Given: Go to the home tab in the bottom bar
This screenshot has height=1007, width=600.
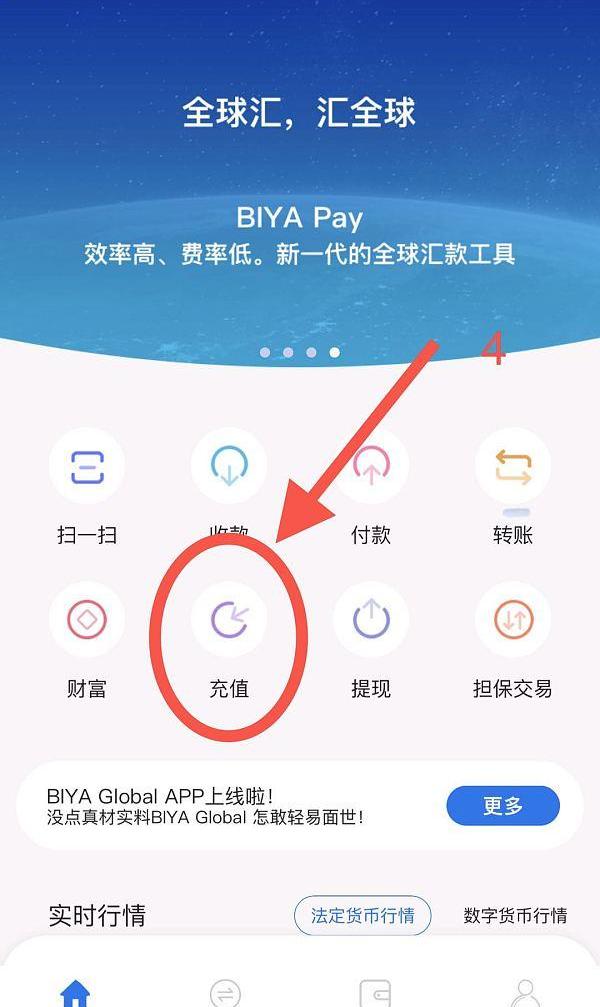Looking at the screenshot, I should coord(76,993).
